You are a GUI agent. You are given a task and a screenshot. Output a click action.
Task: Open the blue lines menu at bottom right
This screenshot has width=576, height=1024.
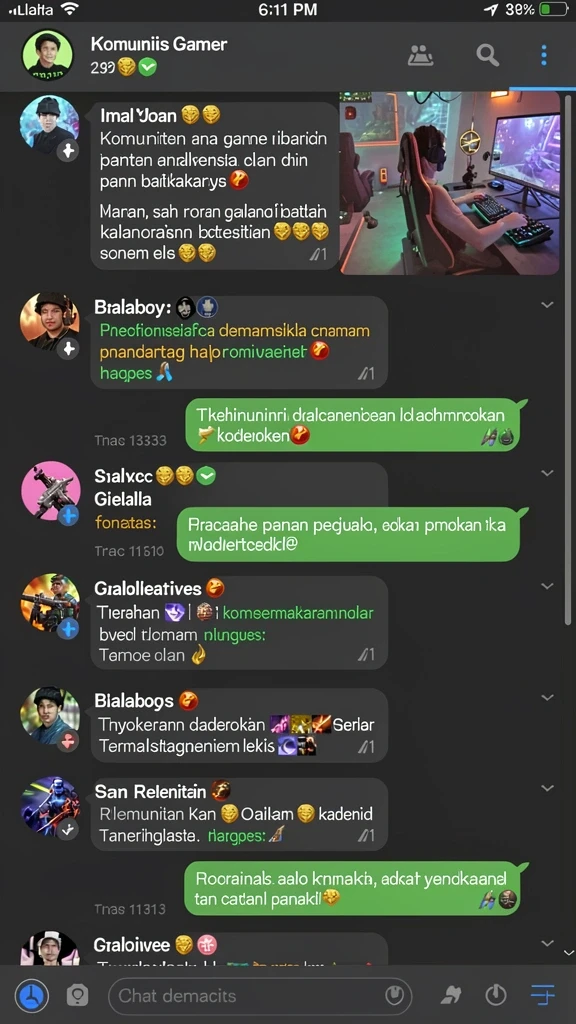coord(542,996)
